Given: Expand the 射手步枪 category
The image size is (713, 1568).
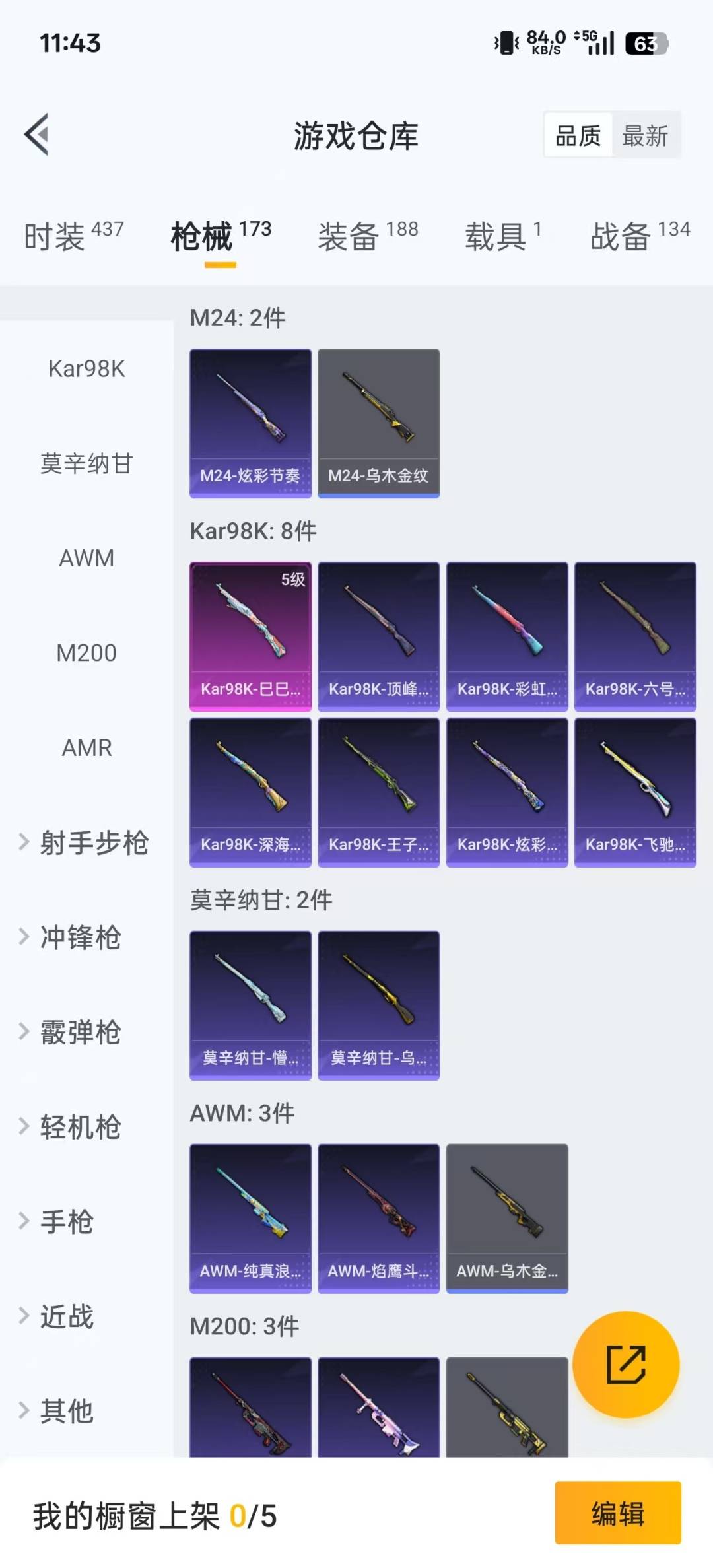Looking at the screenshot, I should (x=85, y=842).
